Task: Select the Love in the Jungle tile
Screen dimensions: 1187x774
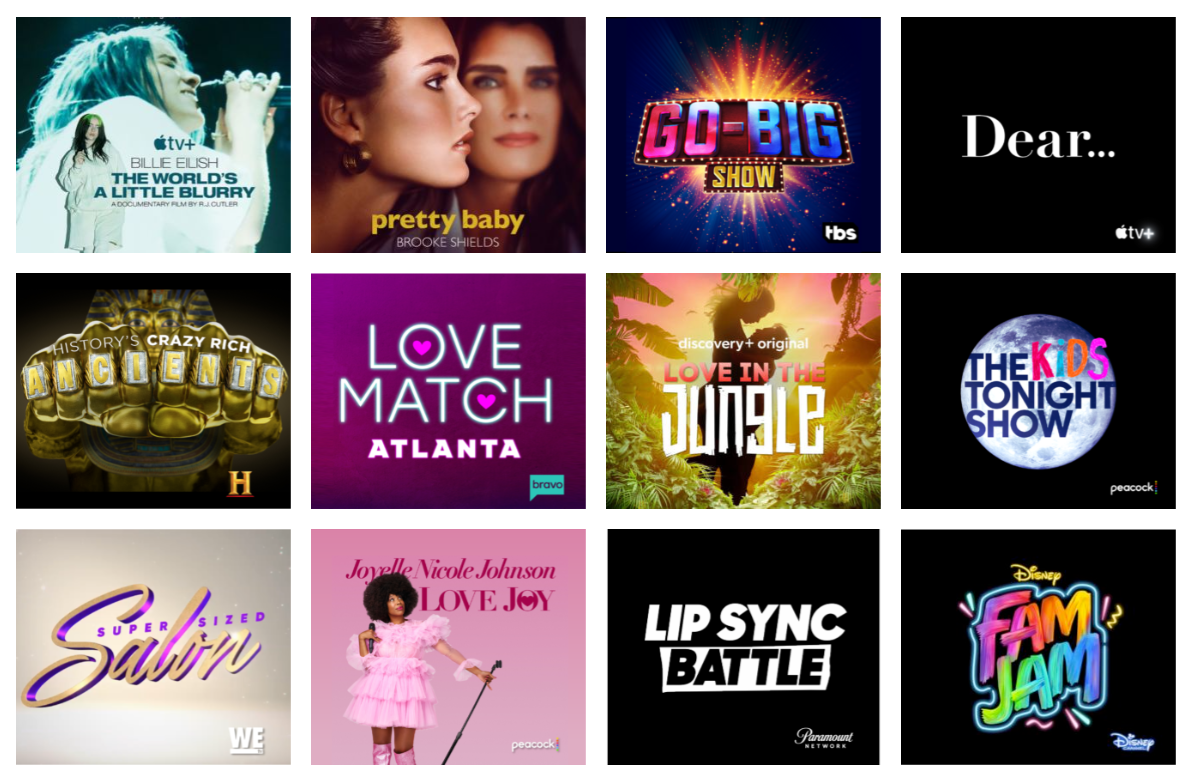Action: pyautogui.click(x=743, y=391)
